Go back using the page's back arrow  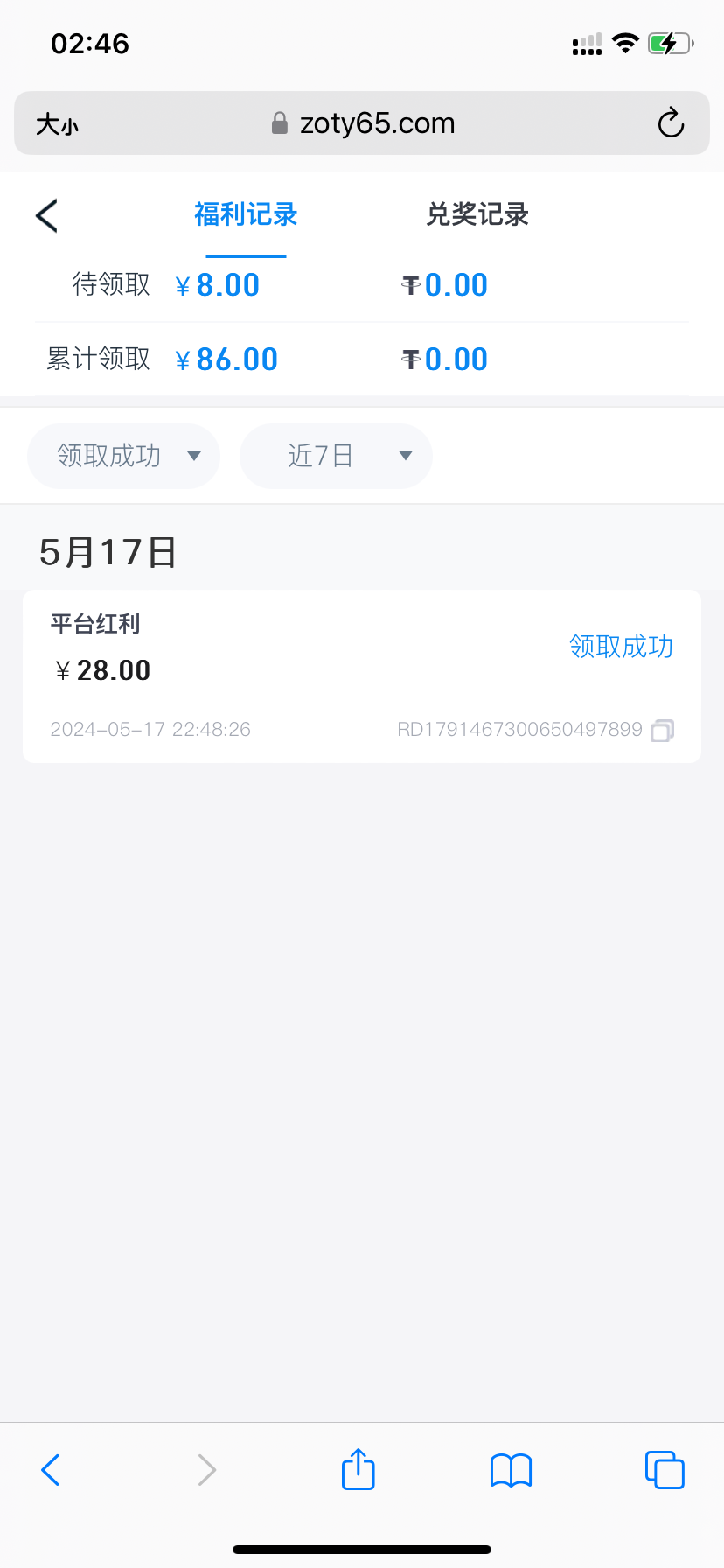click(47, 215)
